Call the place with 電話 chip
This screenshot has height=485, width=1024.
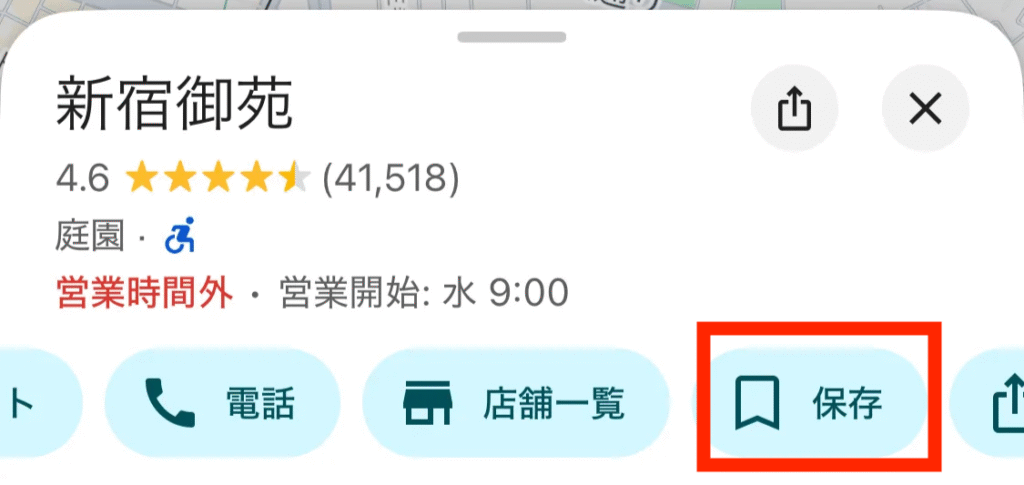222,403
